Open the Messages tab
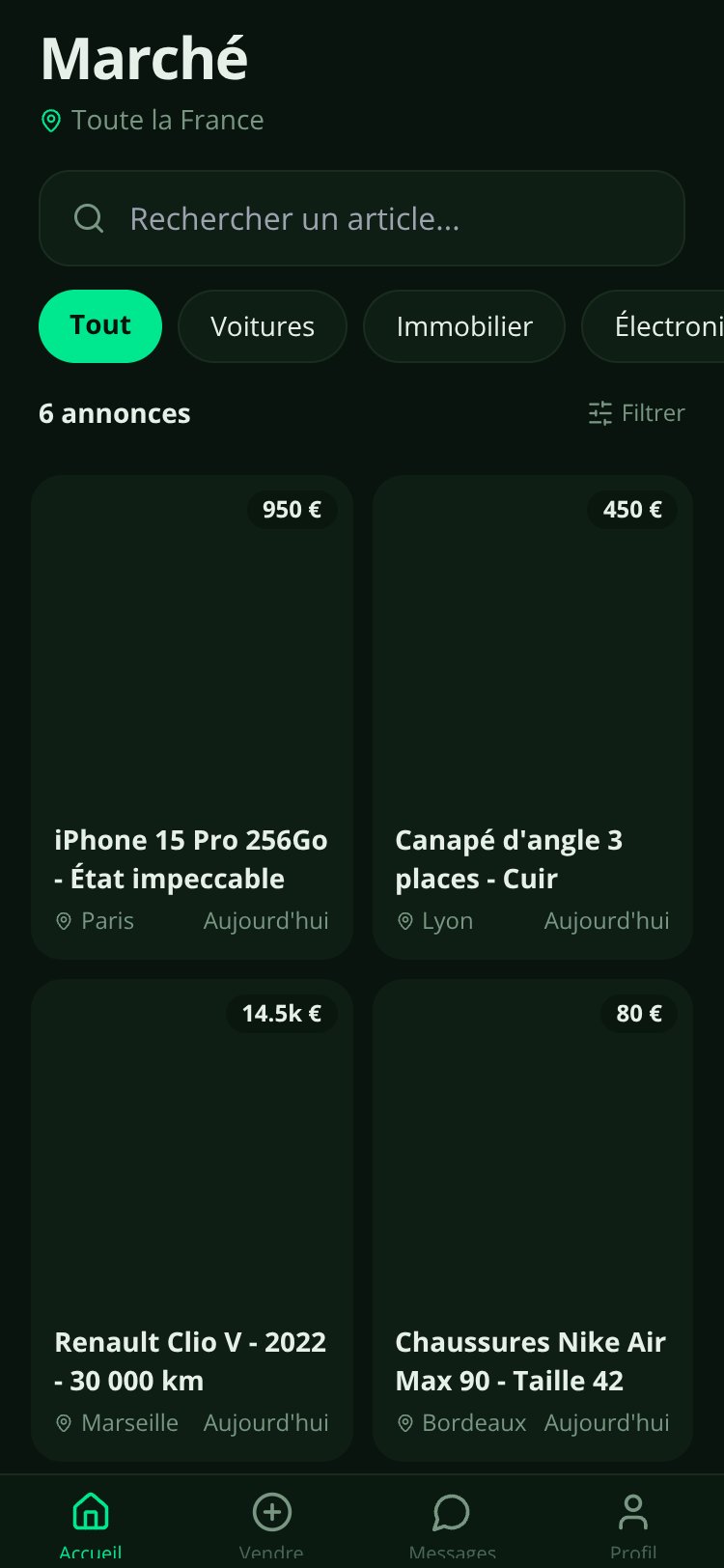 pyautogui.click(x=452, y=1524)
